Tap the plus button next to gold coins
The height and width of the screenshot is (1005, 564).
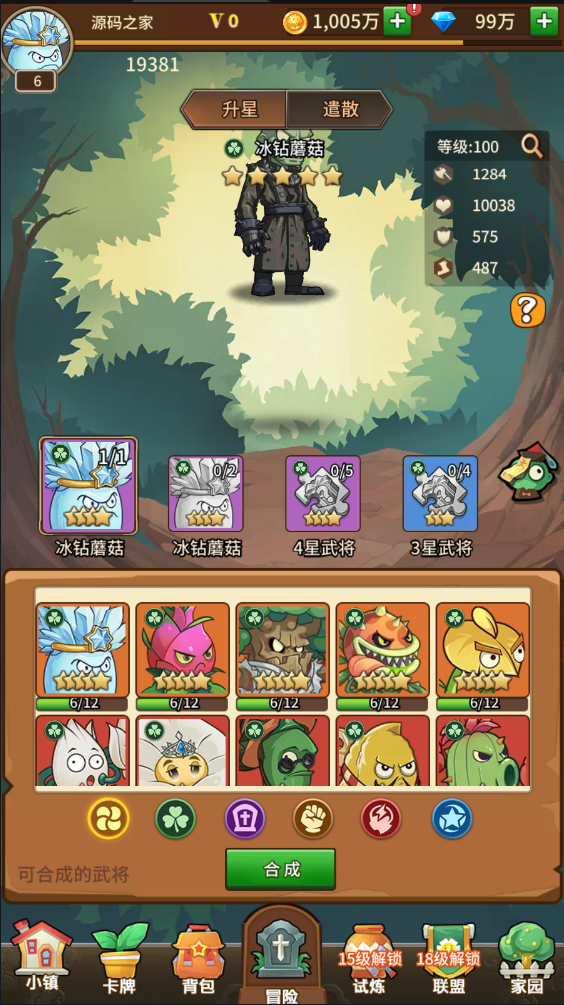397,21
